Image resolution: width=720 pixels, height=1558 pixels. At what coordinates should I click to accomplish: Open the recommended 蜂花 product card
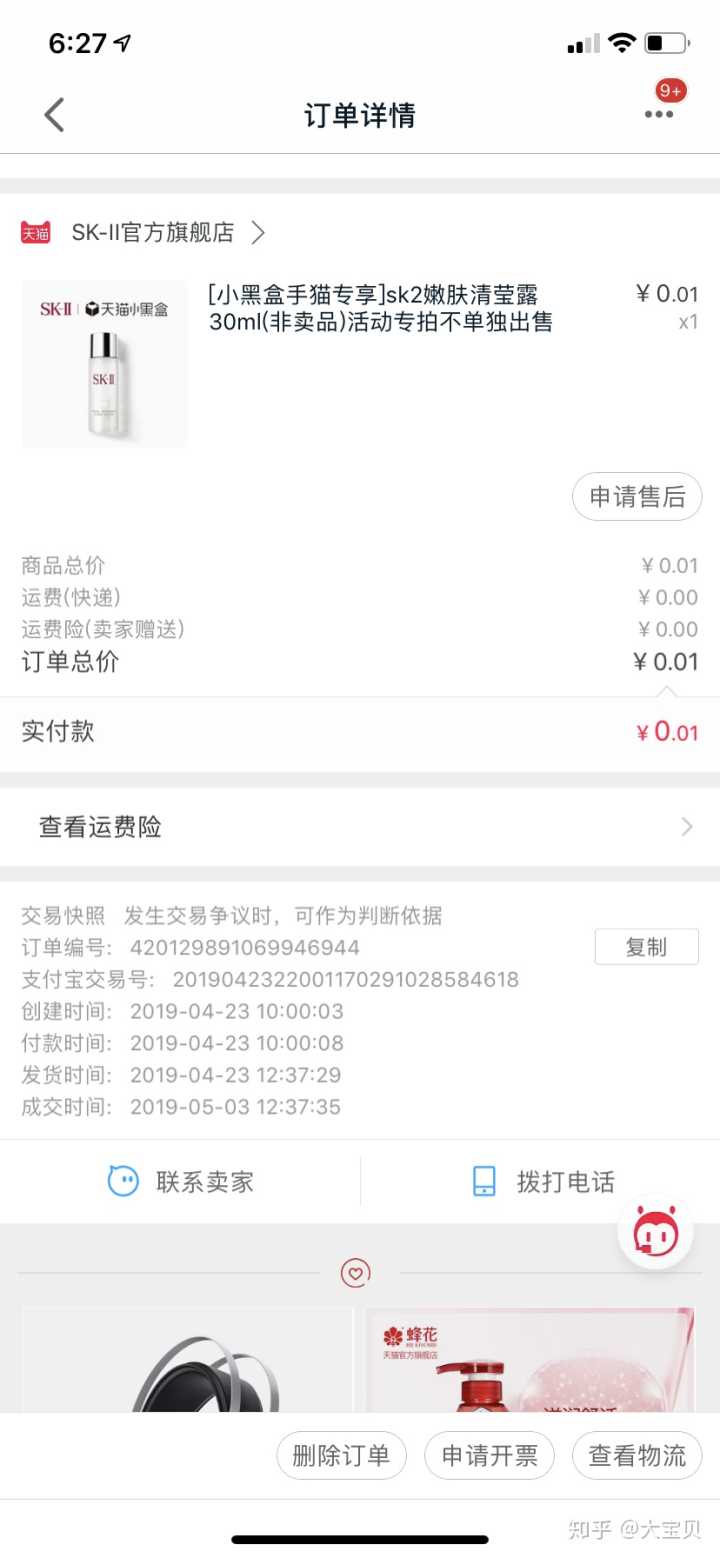tap(529, 1360)
